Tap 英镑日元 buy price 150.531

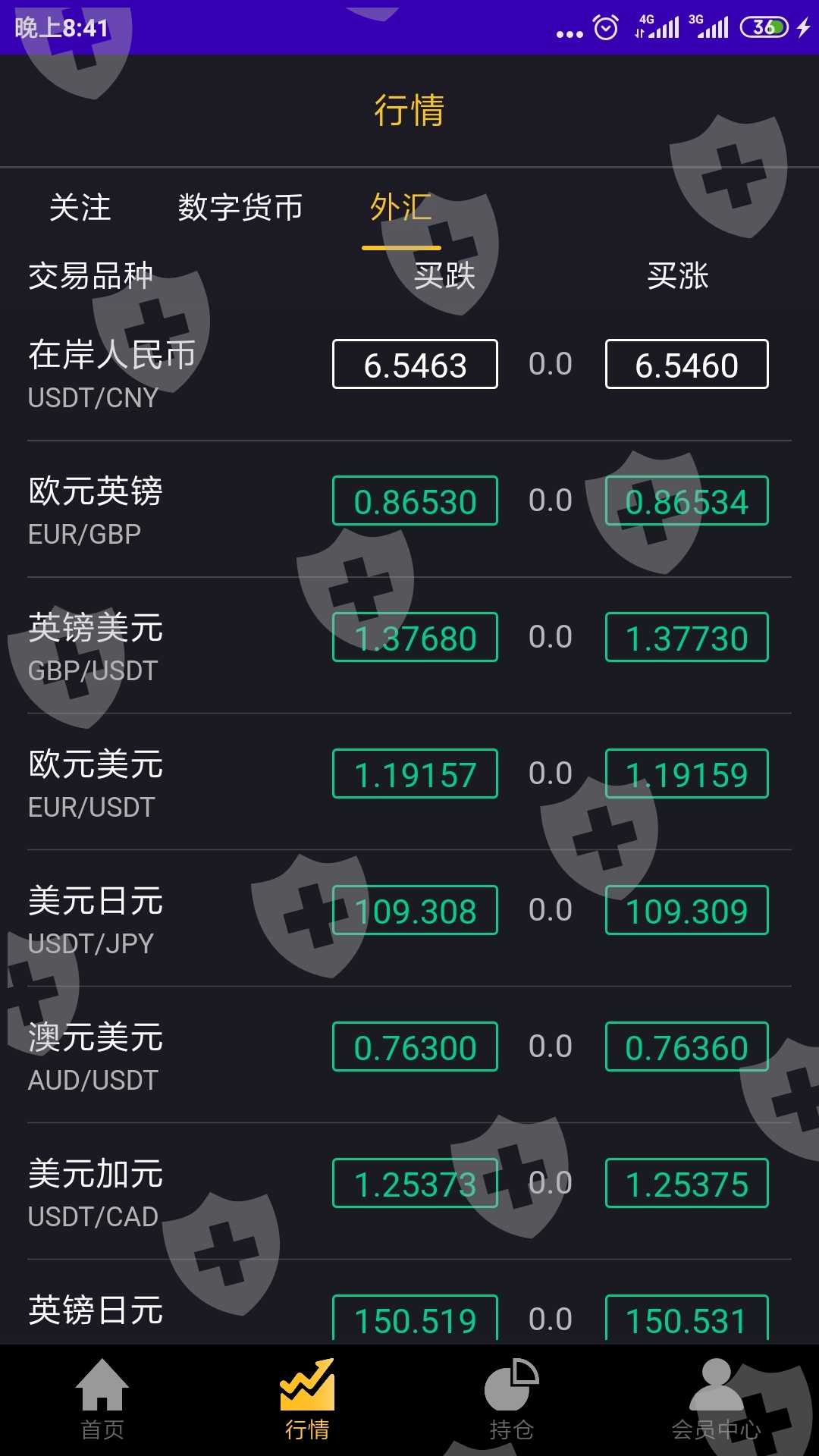686,1319
